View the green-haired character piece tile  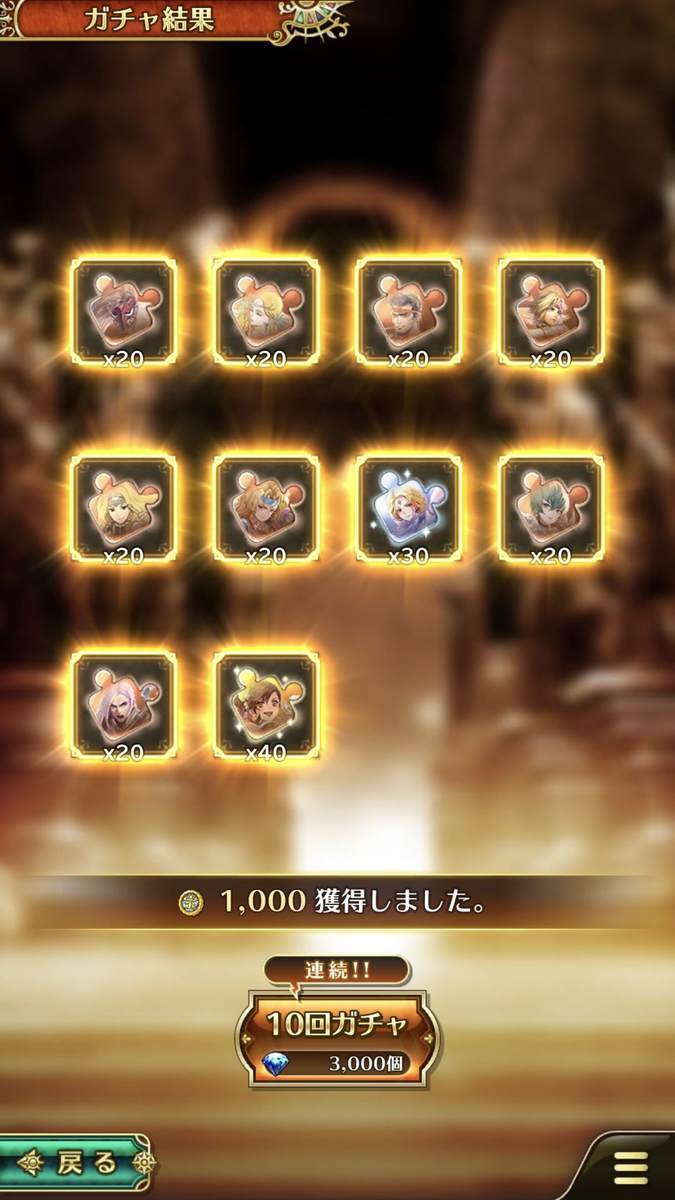pos(551,509)
